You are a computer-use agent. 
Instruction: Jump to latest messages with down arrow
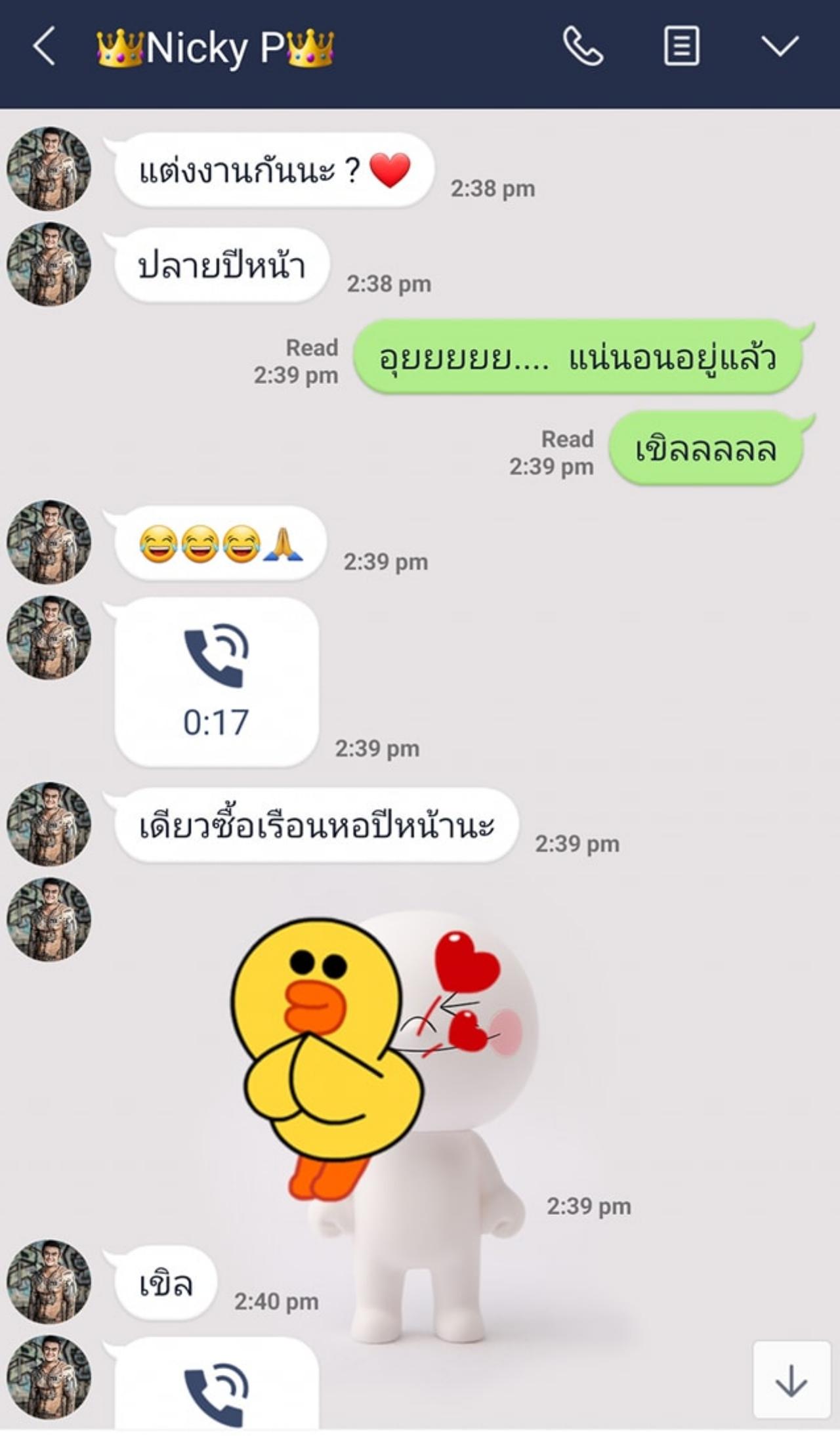[791, 1380]
